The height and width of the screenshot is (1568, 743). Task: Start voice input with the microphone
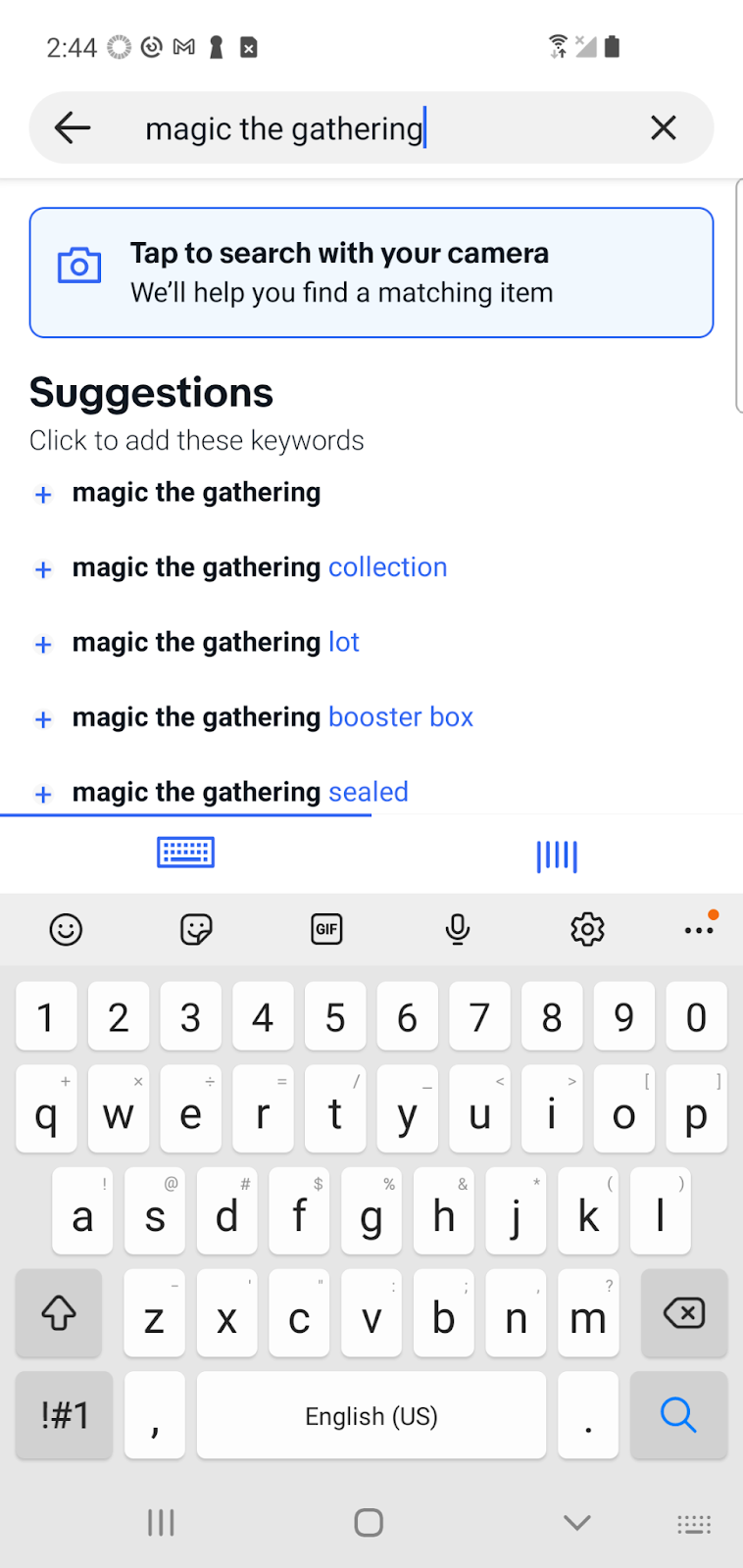click(457, 929)
